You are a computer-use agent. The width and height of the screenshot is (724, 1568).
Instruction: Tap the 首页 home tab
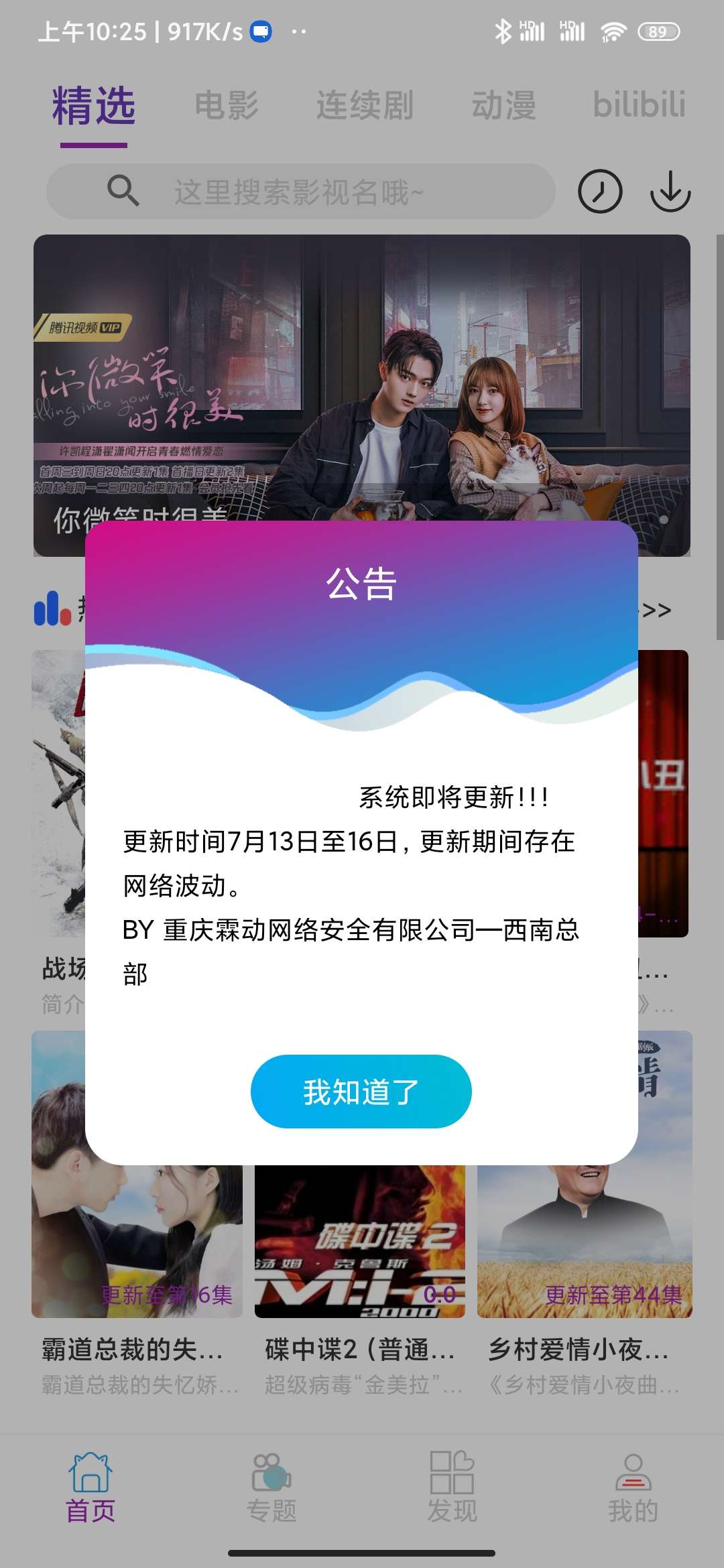coord(90,1488)
